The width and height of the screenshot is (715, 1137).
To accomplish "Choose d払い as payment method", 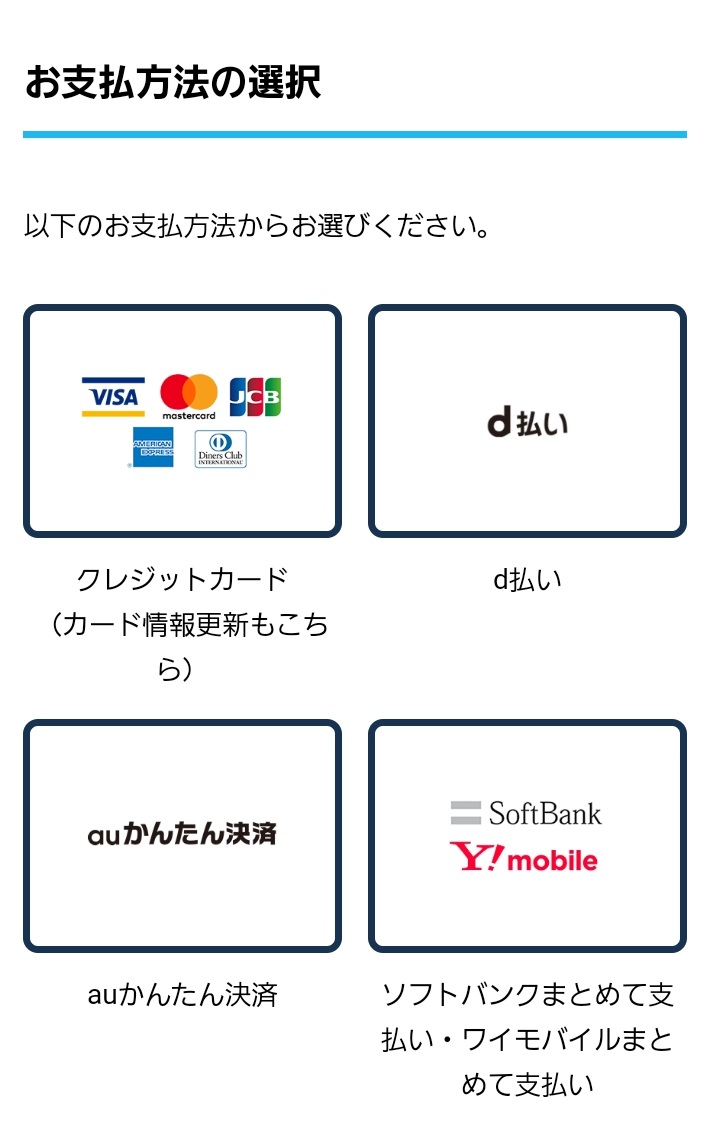I will point(527,421).
